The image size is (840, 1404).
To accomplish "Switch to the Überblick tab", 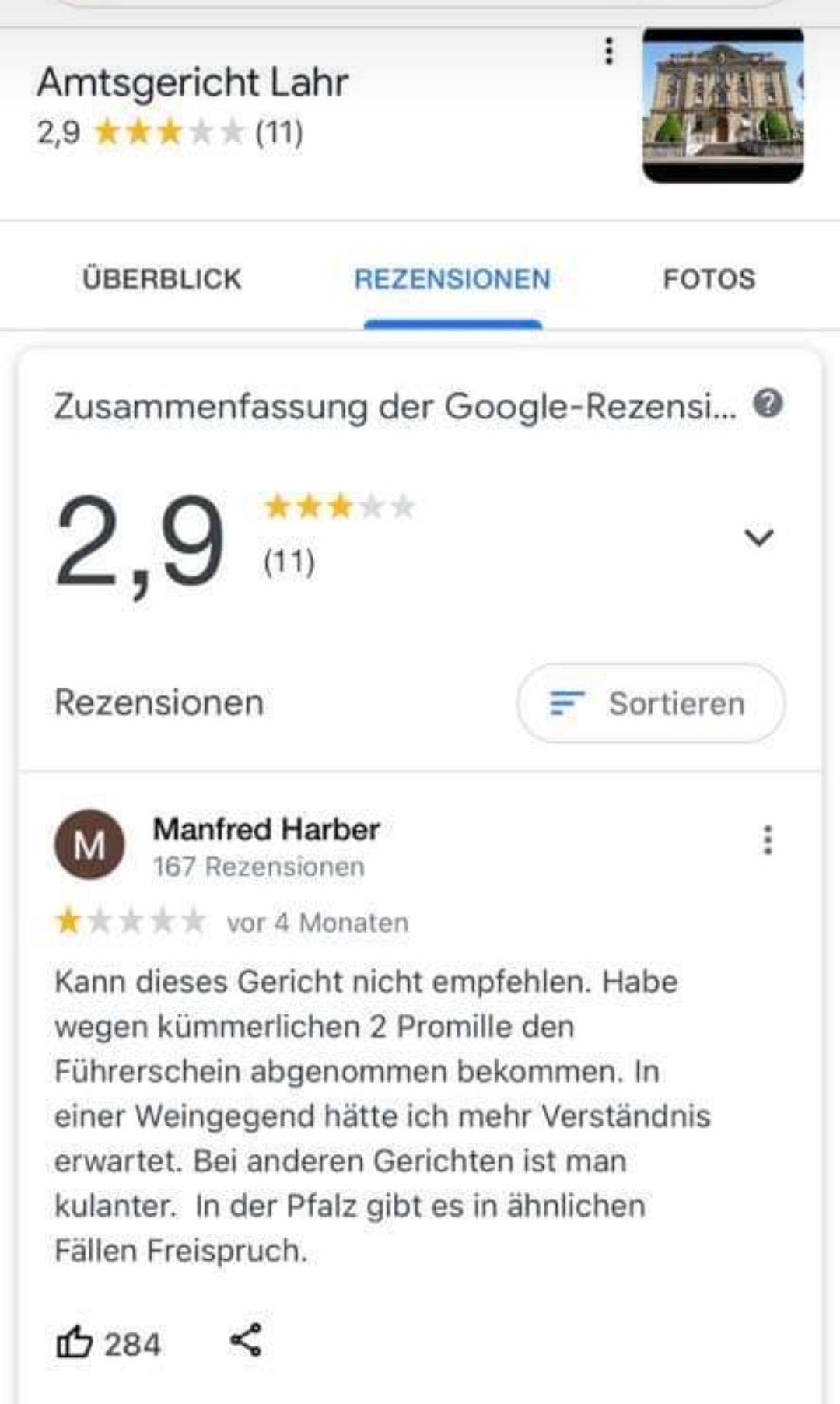I will point(162,279).
